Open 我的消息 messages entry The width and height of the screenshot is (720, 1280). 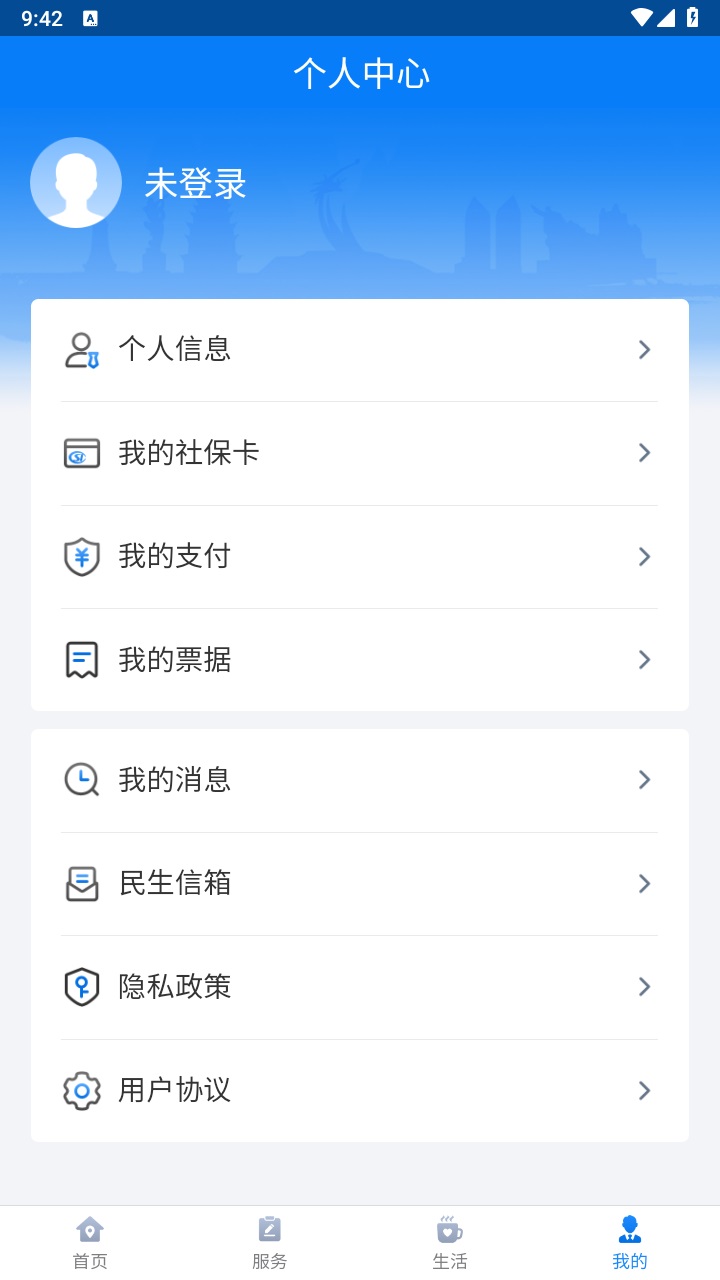[360, 779]
